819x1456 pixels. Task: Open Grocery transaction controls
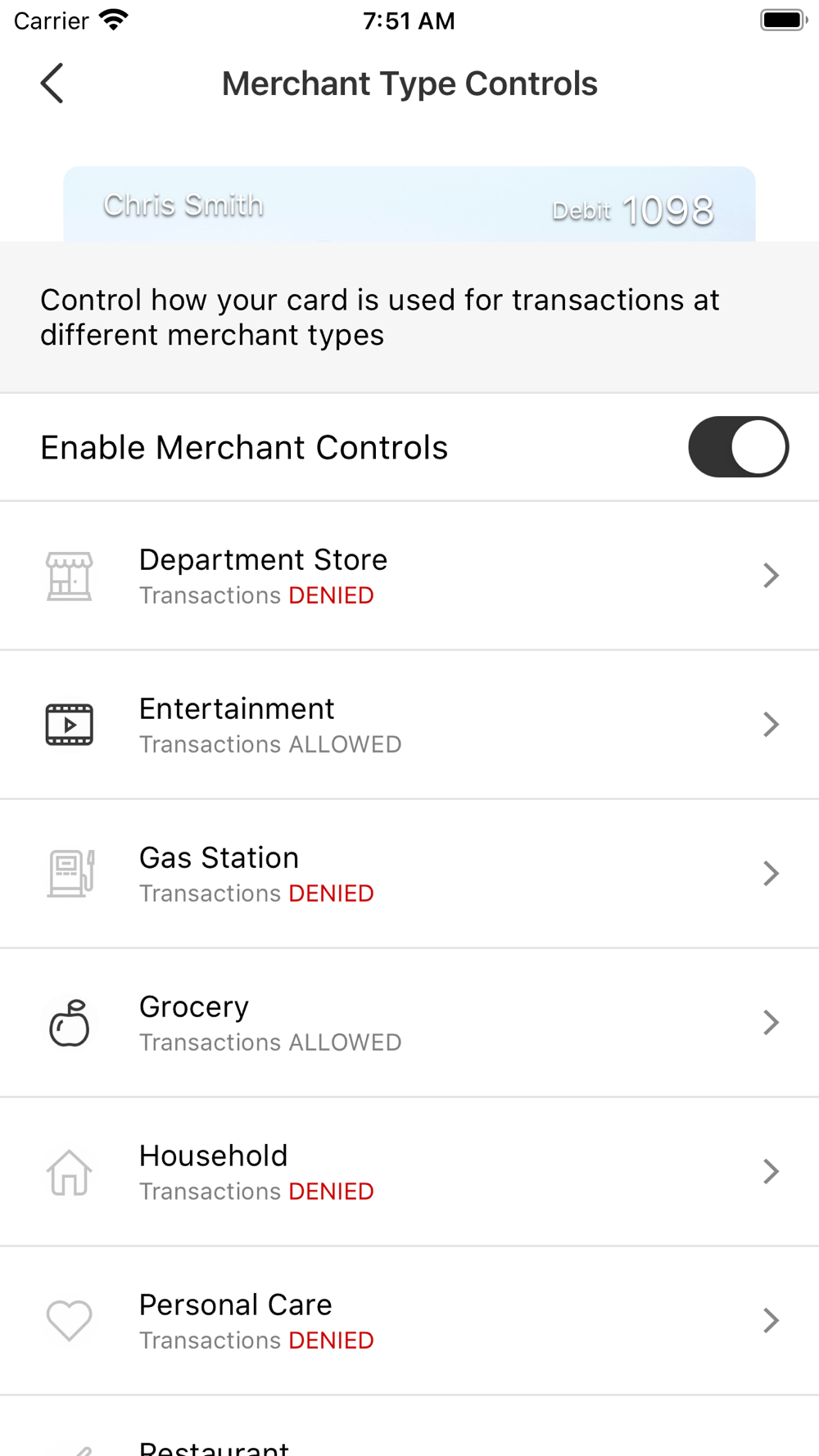[x=409, y=1023]
